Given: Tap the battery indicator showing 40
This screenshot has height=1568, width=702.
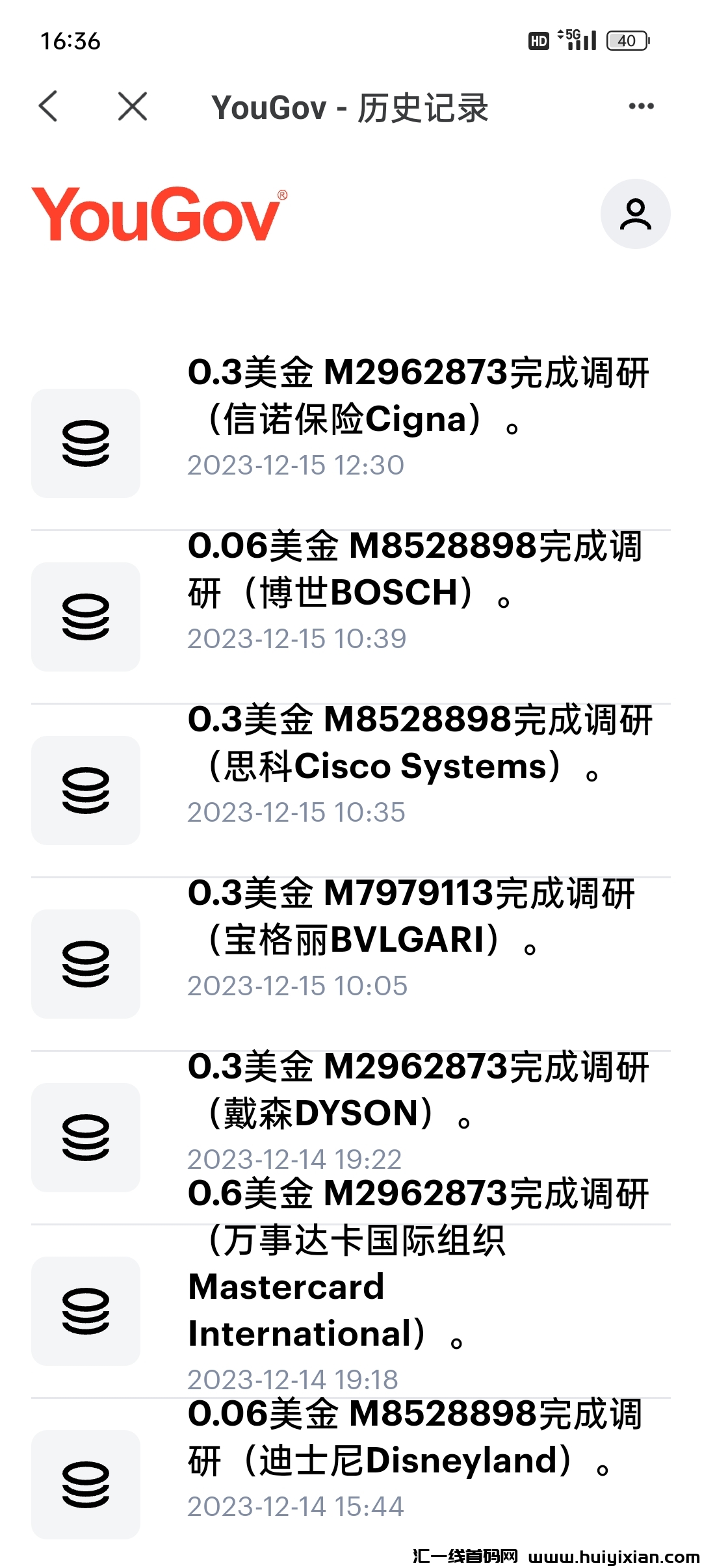Looking at the screenshot, I should 625,40.
